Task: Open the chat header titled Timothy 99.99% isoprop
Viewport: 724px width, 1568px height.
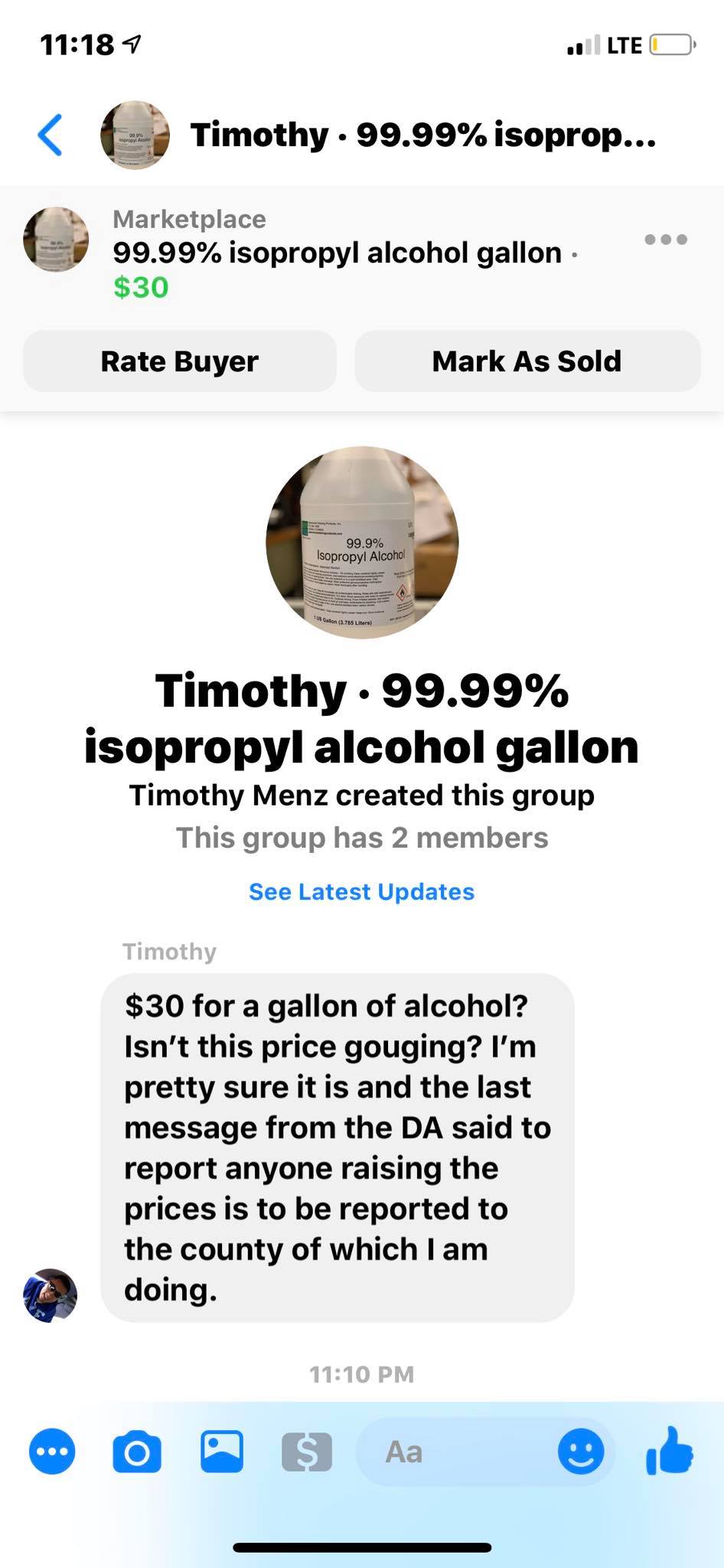Action: coord(422,135)
